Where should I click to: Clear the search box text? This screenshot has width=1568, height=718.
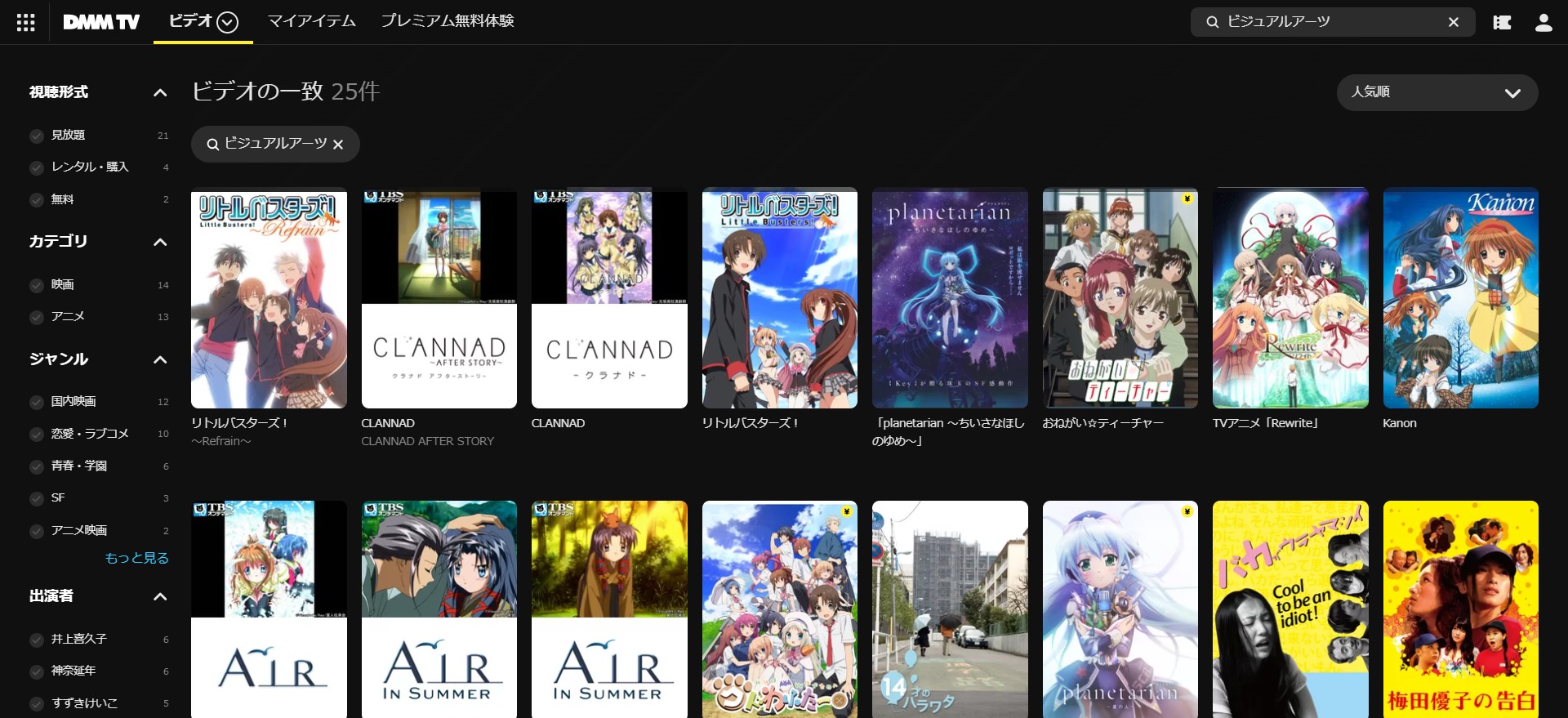pyautogui.click(x=1453, y=22)
